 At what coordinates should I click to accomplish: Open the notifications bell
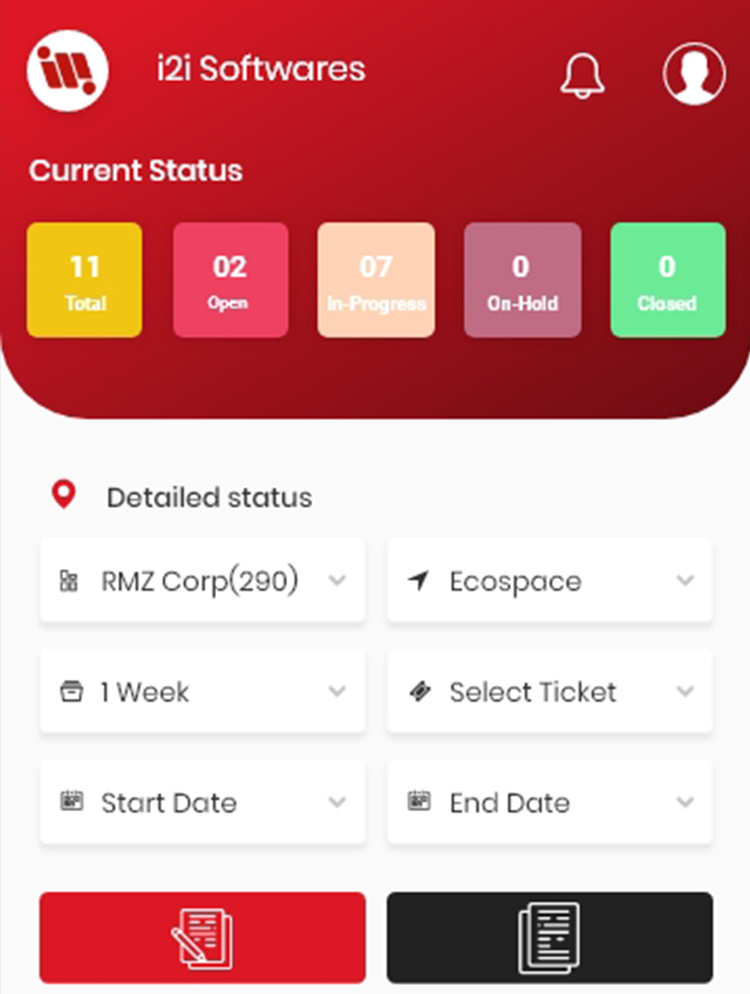[583, 74]
